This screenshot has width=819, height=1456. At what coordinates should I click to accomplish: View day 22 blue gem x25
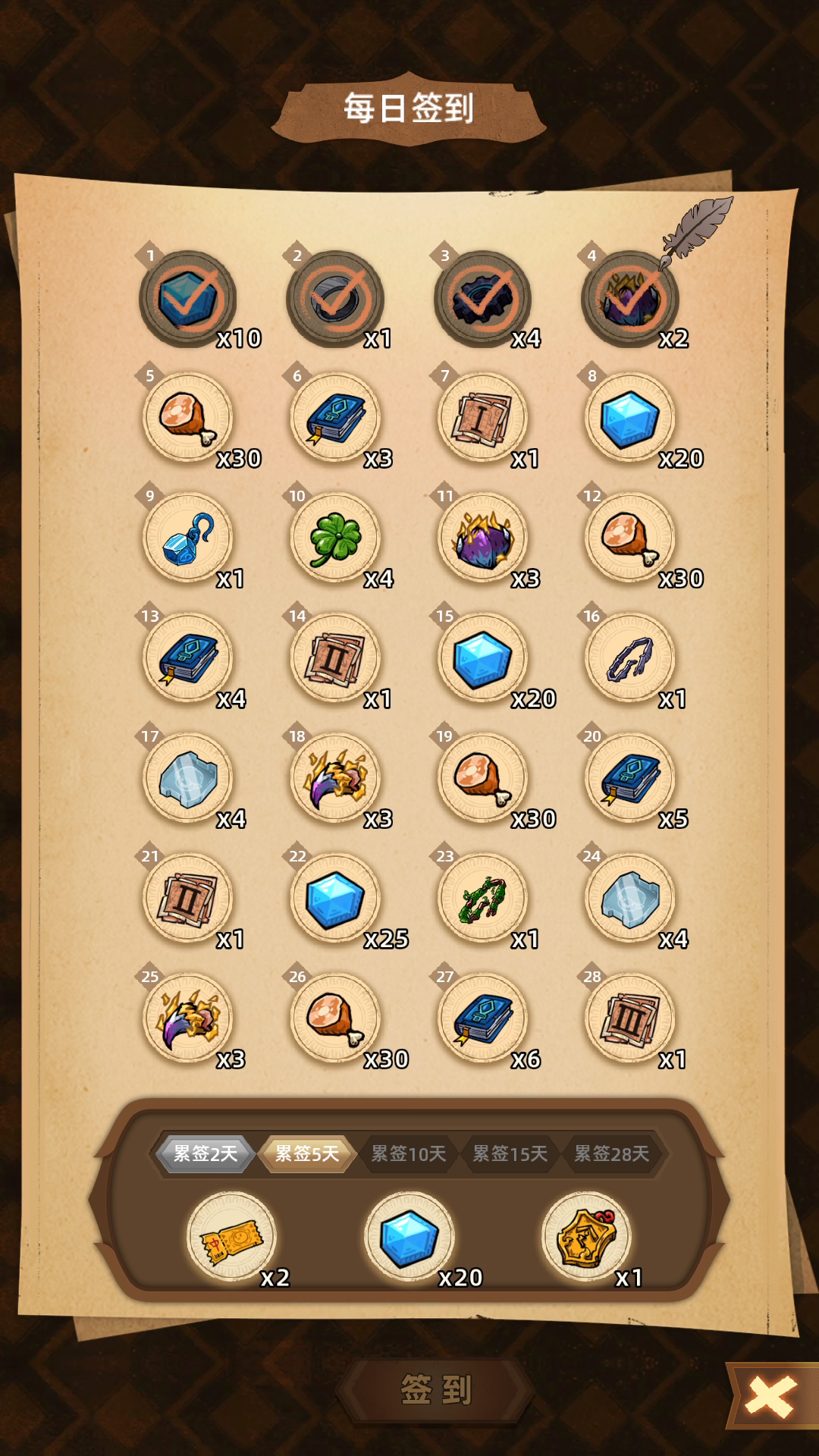pos(335,898)
